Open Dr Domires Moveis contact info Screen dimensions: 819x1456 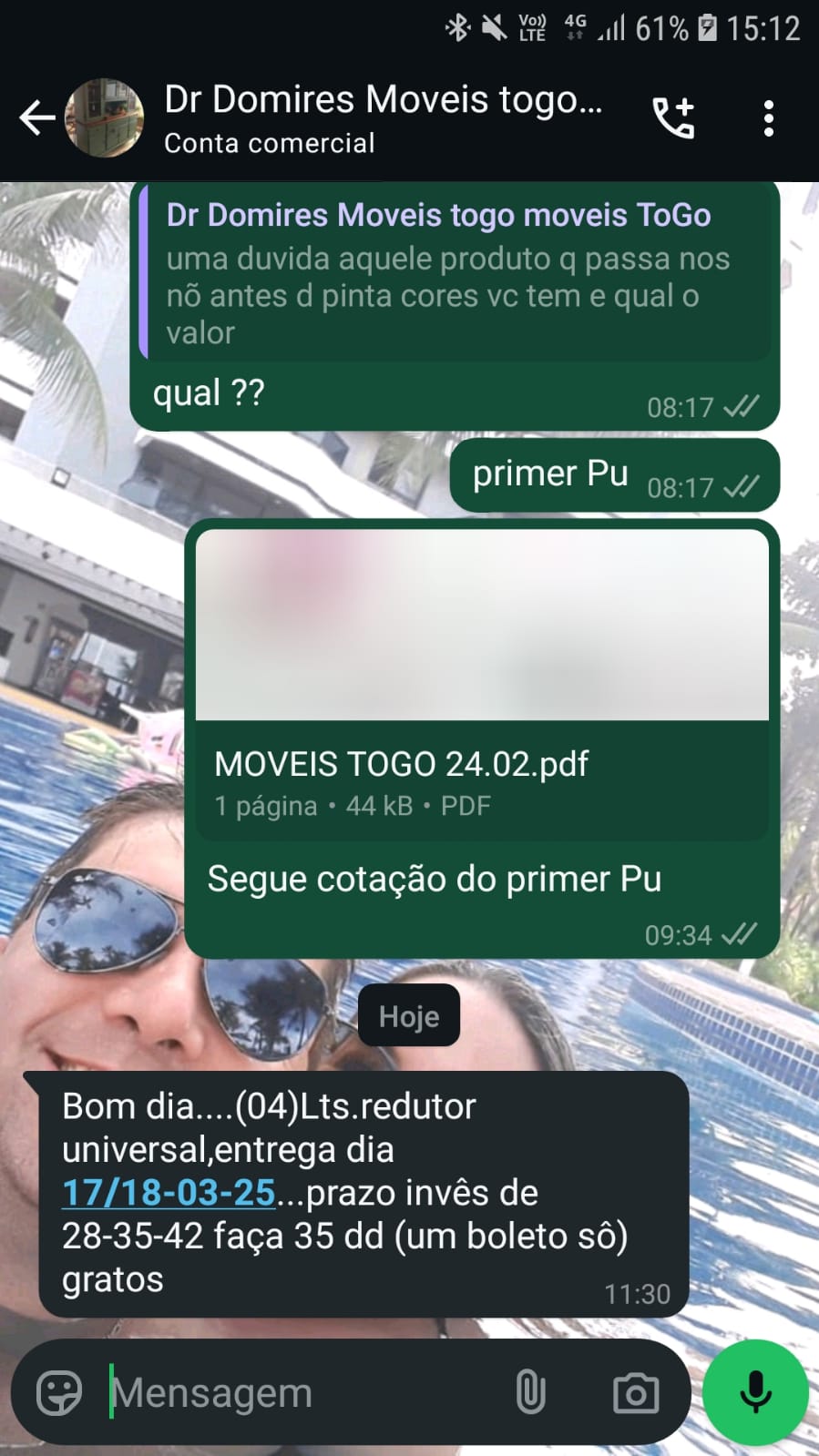(x=383, y=118)
